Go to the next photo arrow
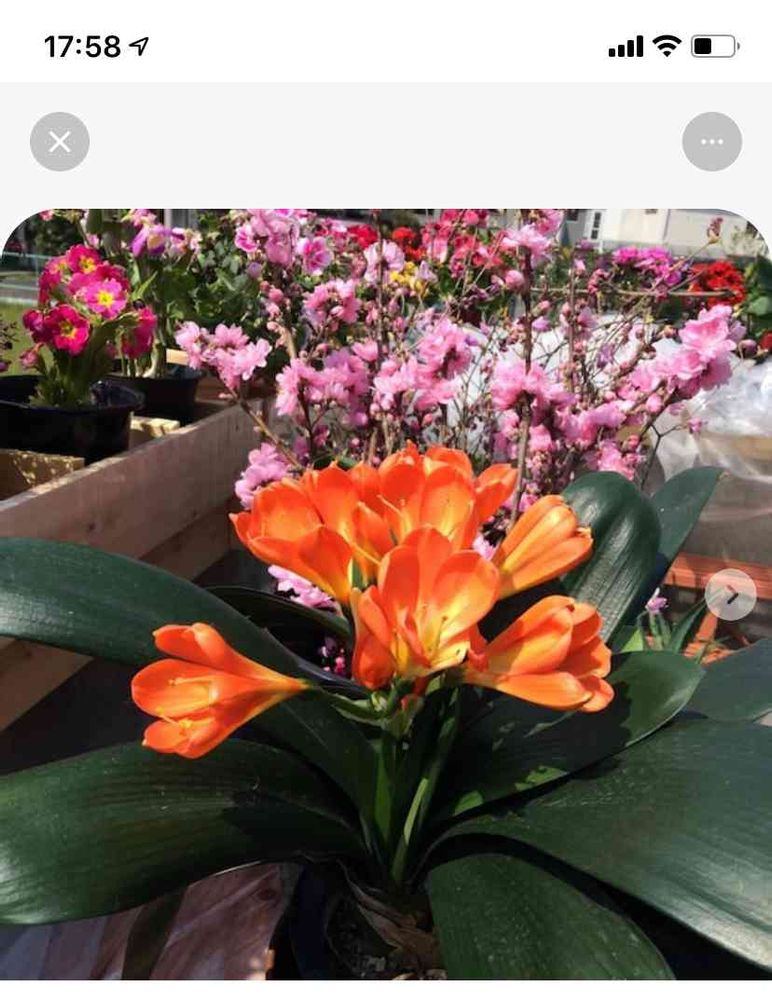Image resolution: width=772 pixels, height=1000 pixels. (731, 595)
